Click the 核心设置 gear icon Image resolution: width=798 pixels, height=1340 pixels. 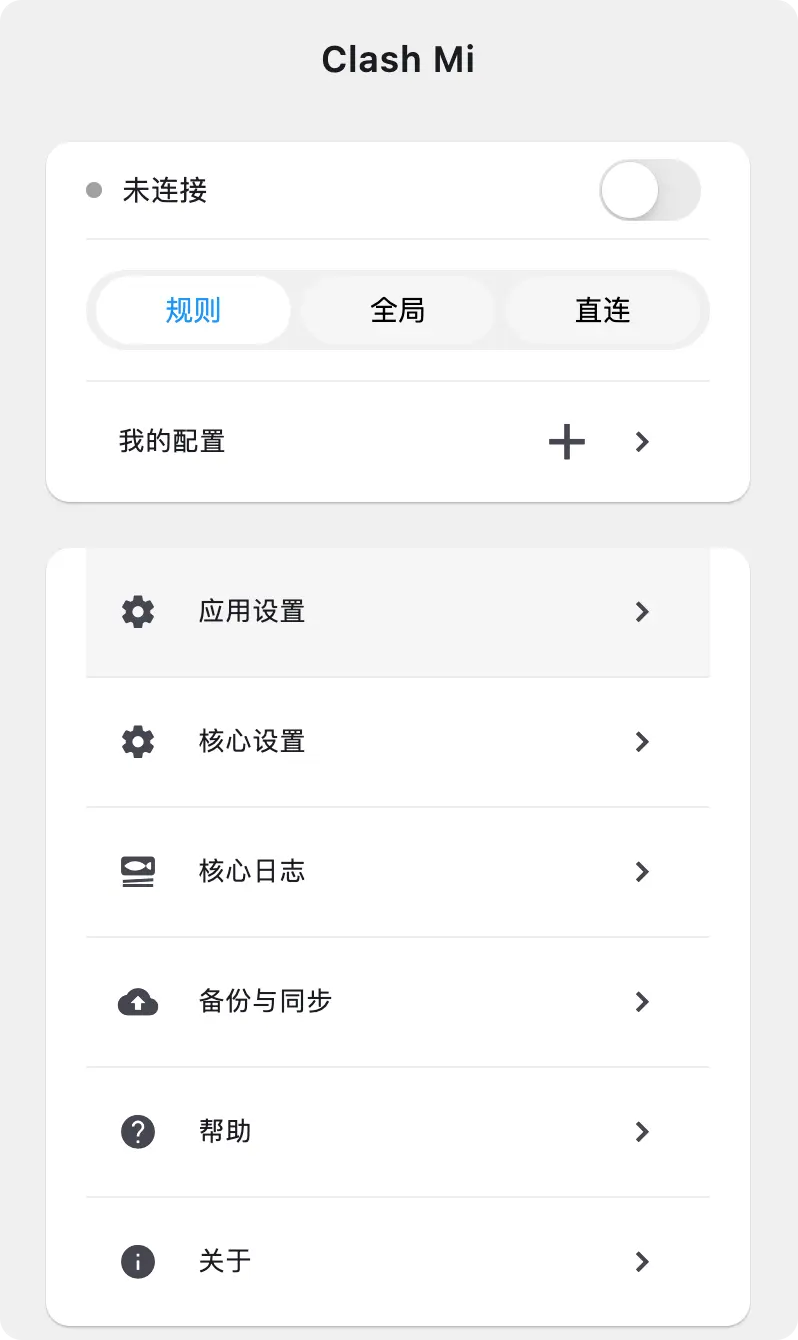click(x=137, y=742)
